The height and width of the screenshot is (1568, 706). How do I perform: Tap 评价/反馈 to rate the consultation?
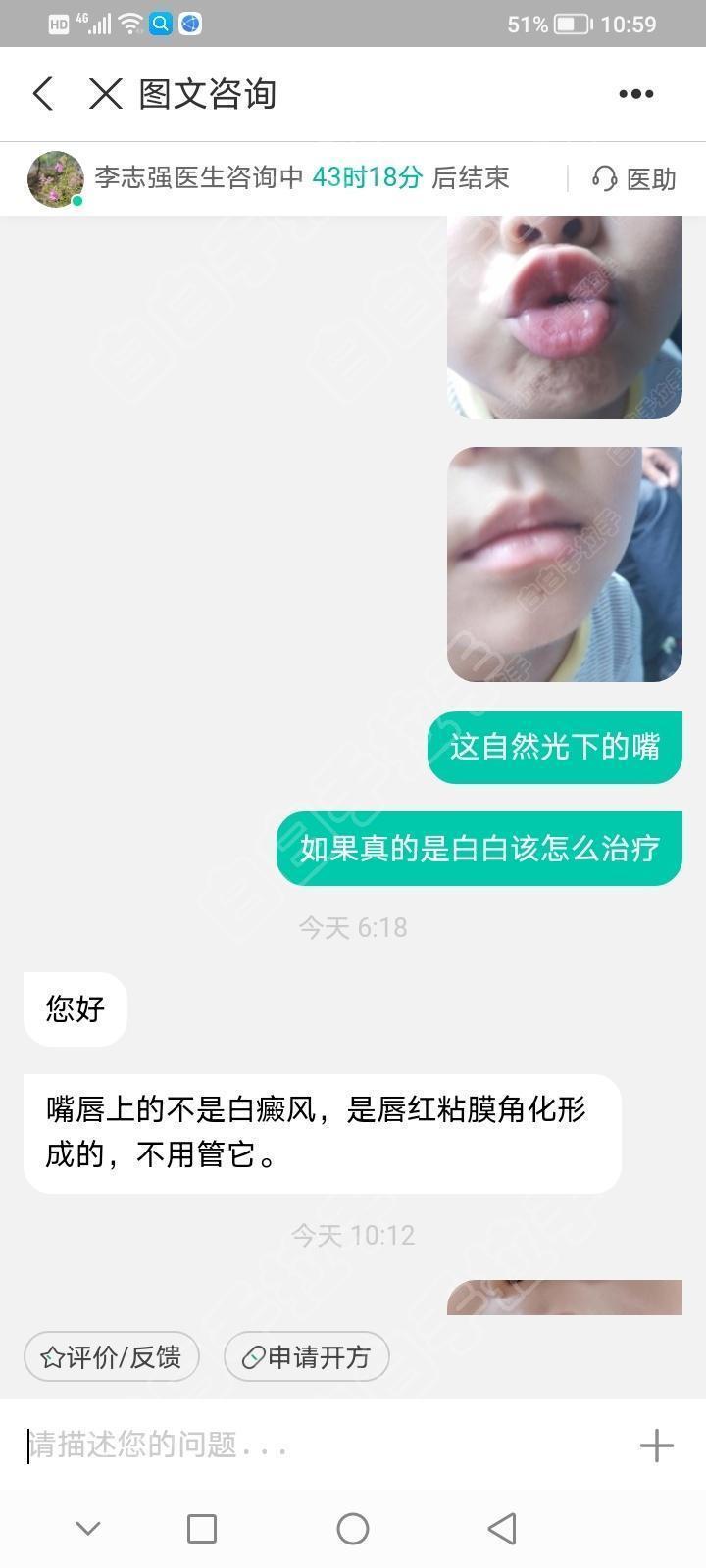pyautogui.click(x=111, y=1356)
